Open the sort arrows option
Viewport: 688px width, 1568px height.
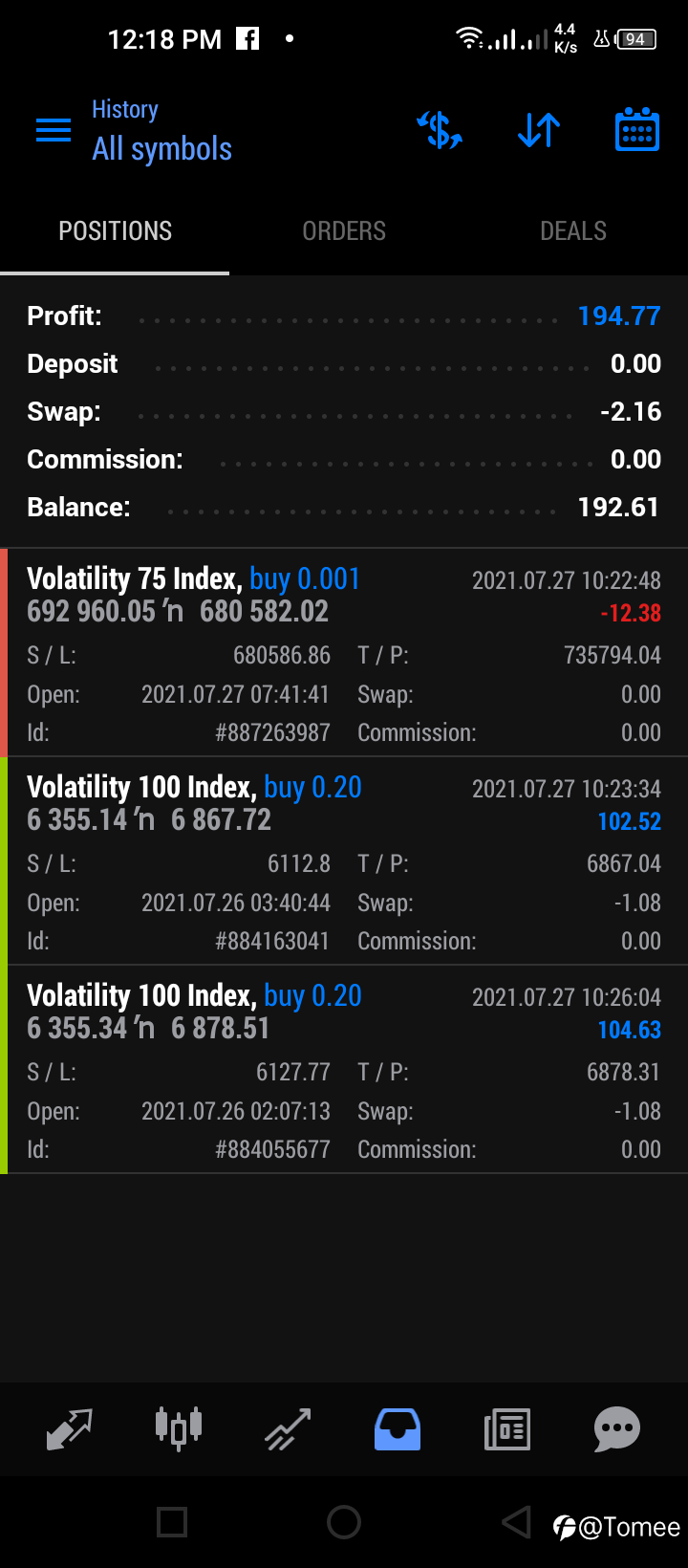pos(539,130)
